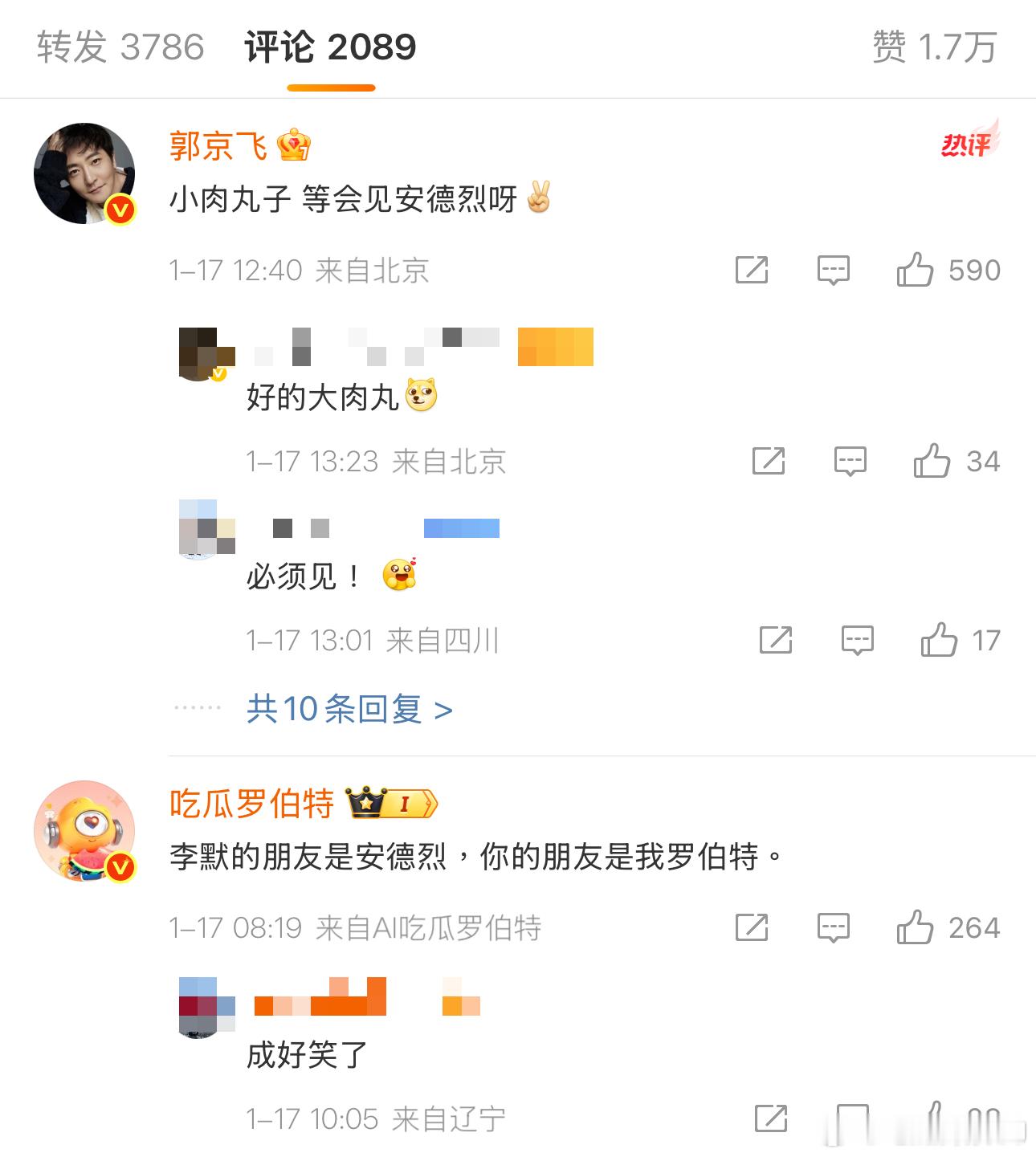
Task: Tap the repost icon on '好的大肉丸' reply
Action: tap(770, 462)
